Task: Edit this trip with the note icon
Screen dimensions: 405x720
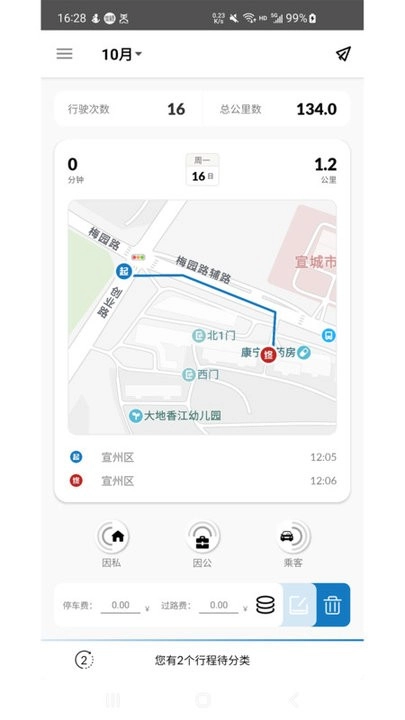Action: pos(298,605)
